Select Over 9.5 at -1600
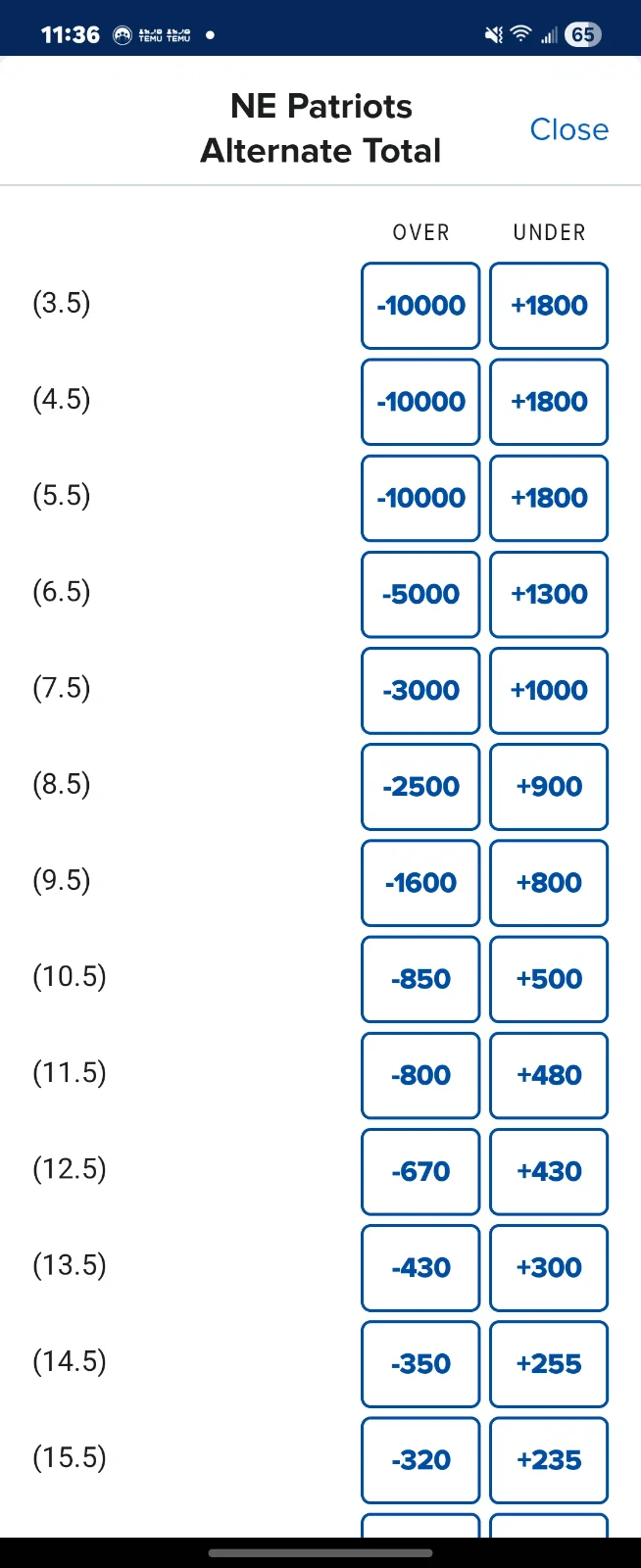 coord(420,882)
